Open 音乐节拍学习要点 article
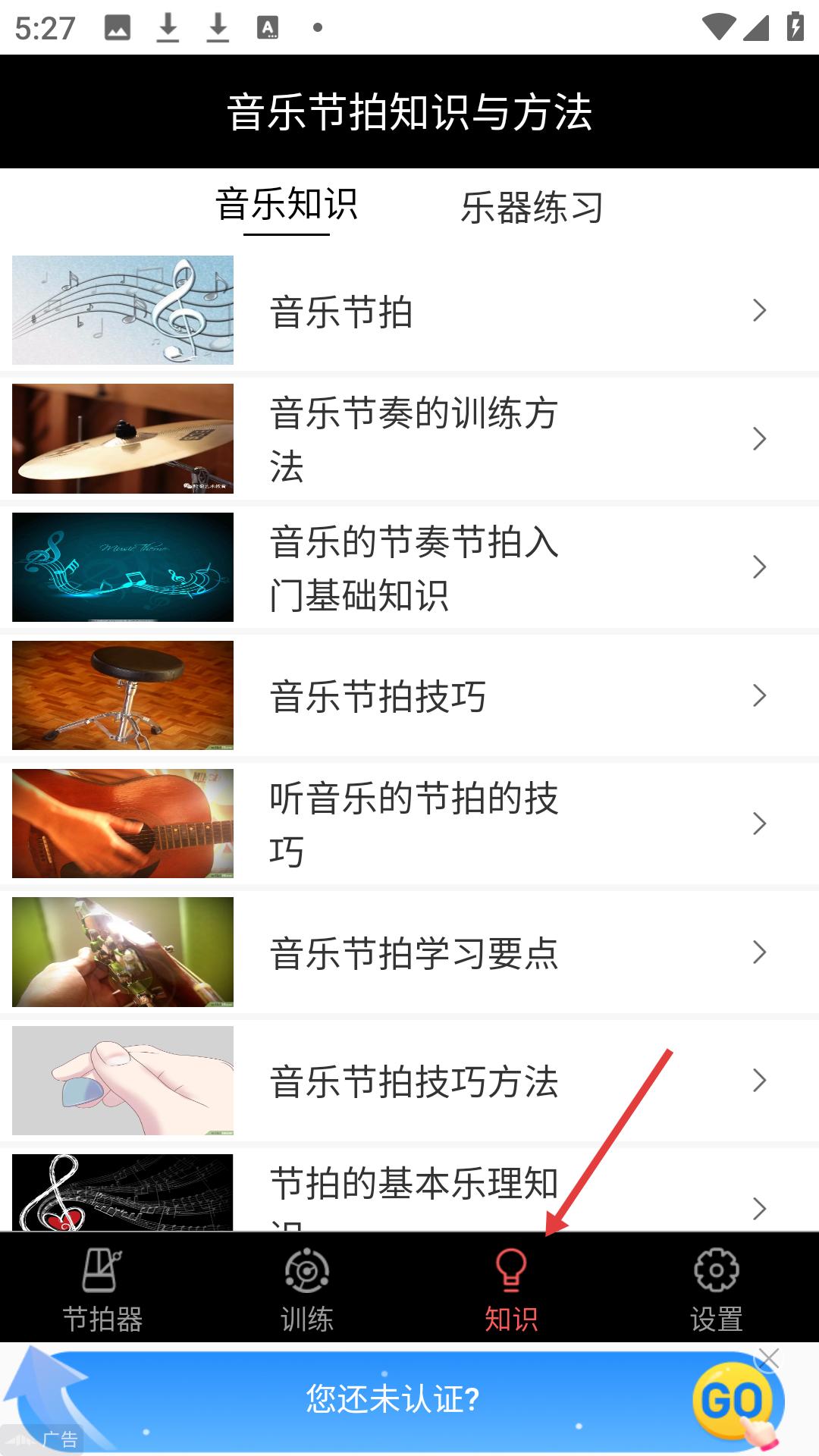 (x=409, y=952)
